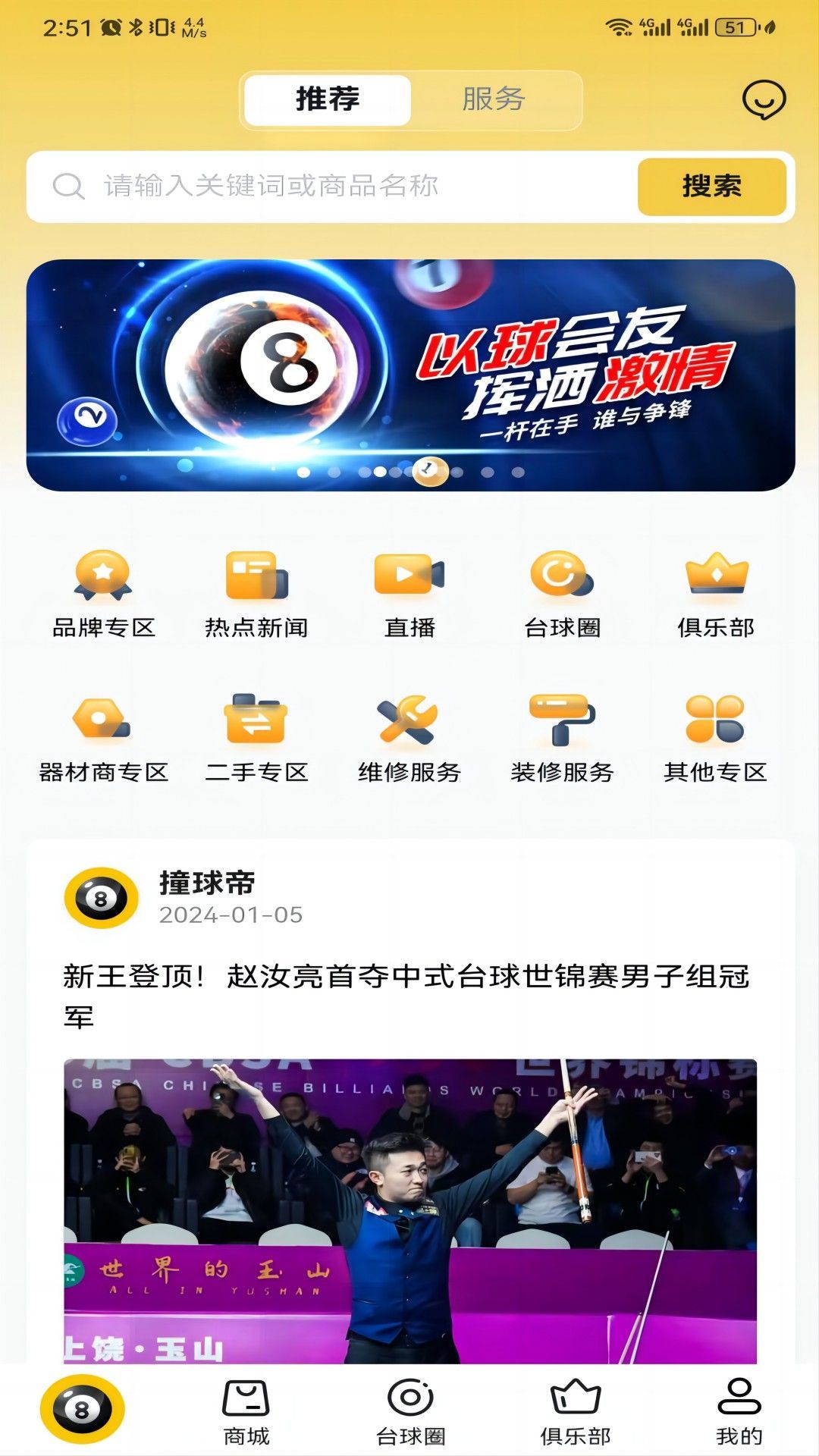Viewport: 819px width, 1456px height.
Task: Open 台球圈 shortcut in the category grid
Action: [562, 595]
